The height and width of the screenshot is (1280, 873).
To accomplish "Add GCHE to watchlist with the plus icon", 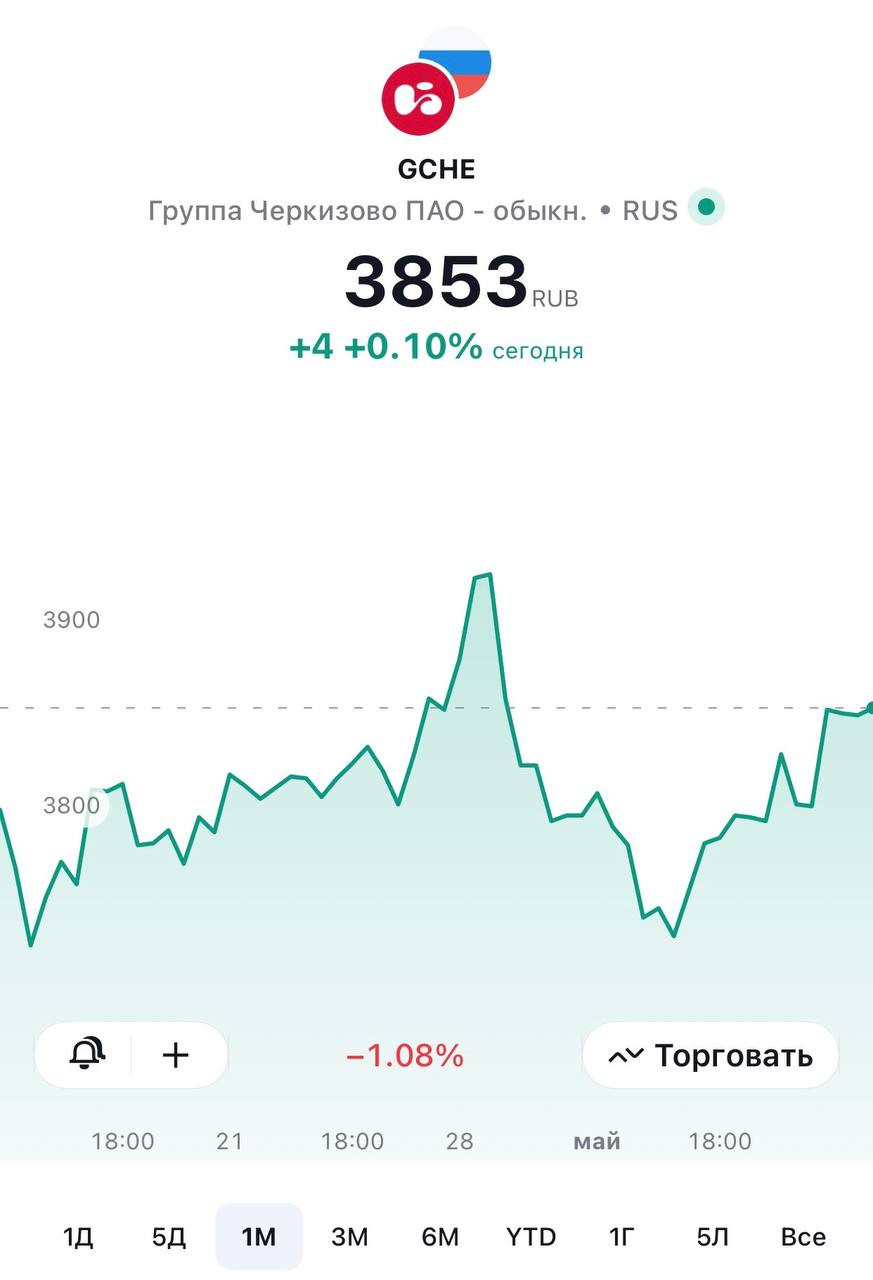I will coord(176,1054).
